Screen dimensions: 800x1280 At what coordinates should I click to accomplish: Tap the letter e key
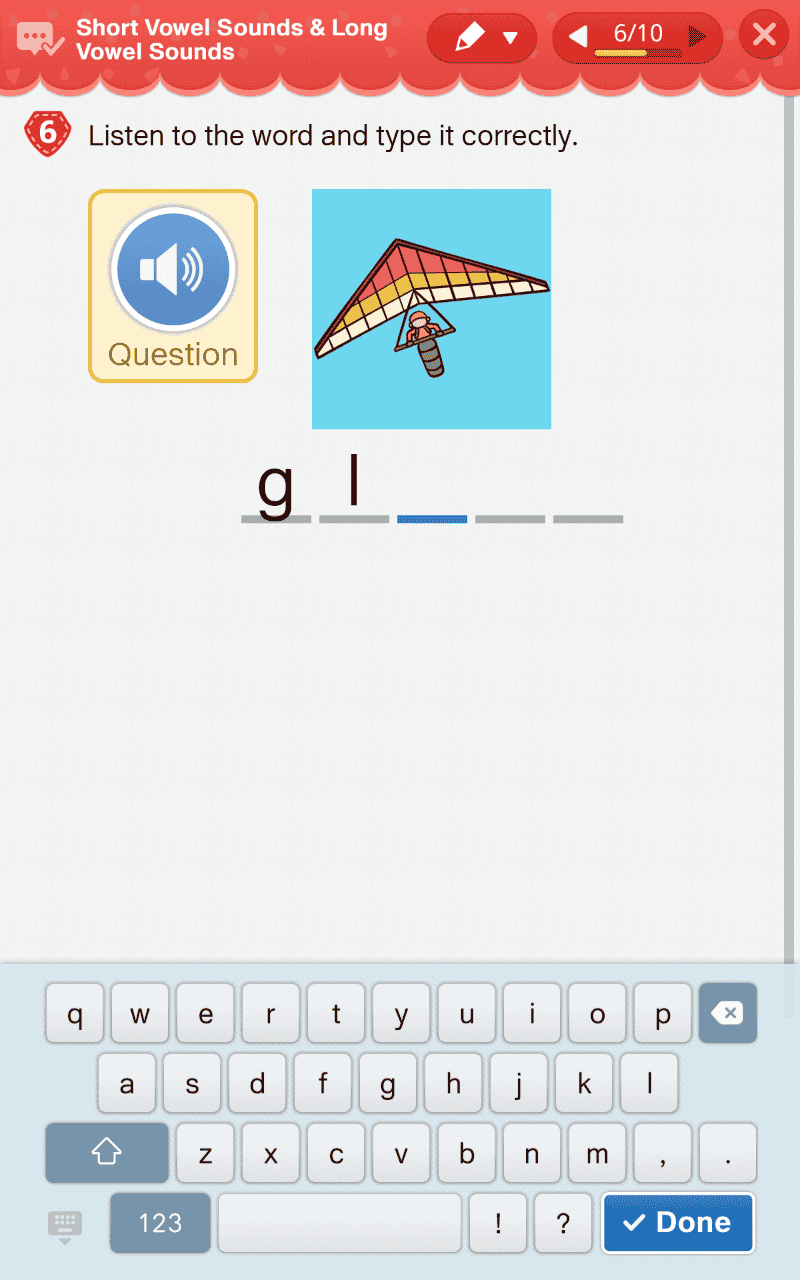click(205, 1014)
